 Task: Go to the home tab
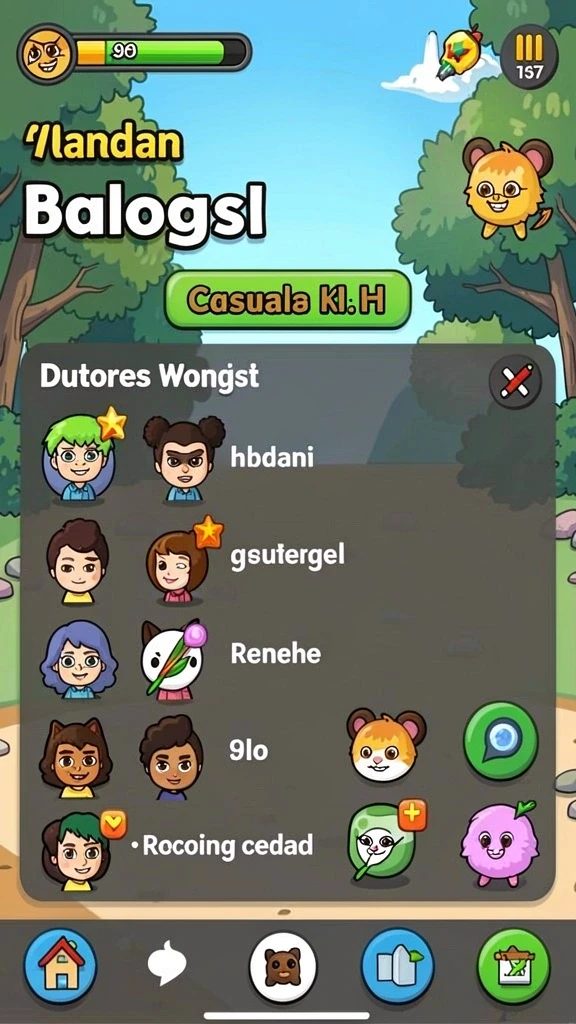pyautogui.click(x=60, y=966)
